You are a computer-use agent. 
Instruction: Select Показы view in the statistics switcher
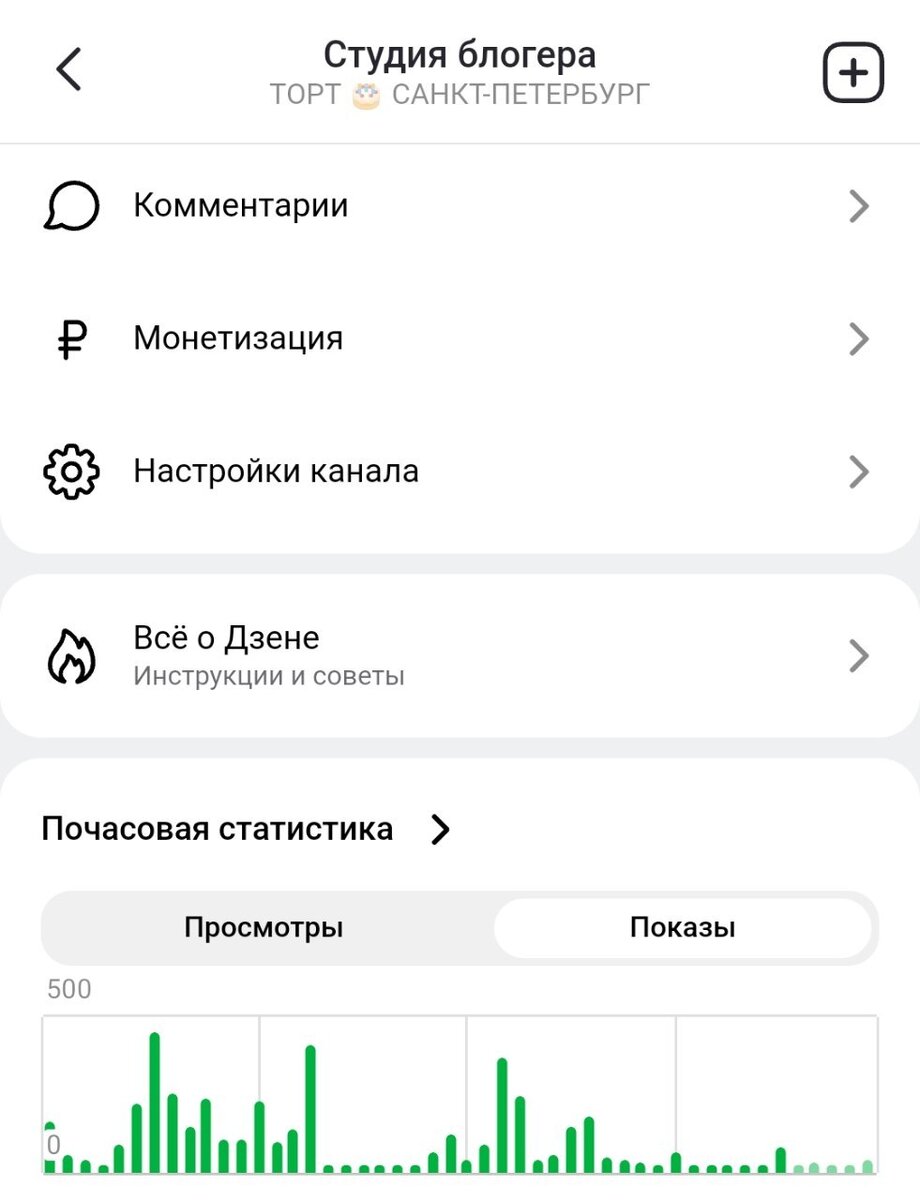pyautogui.click(x=683, y=927)
